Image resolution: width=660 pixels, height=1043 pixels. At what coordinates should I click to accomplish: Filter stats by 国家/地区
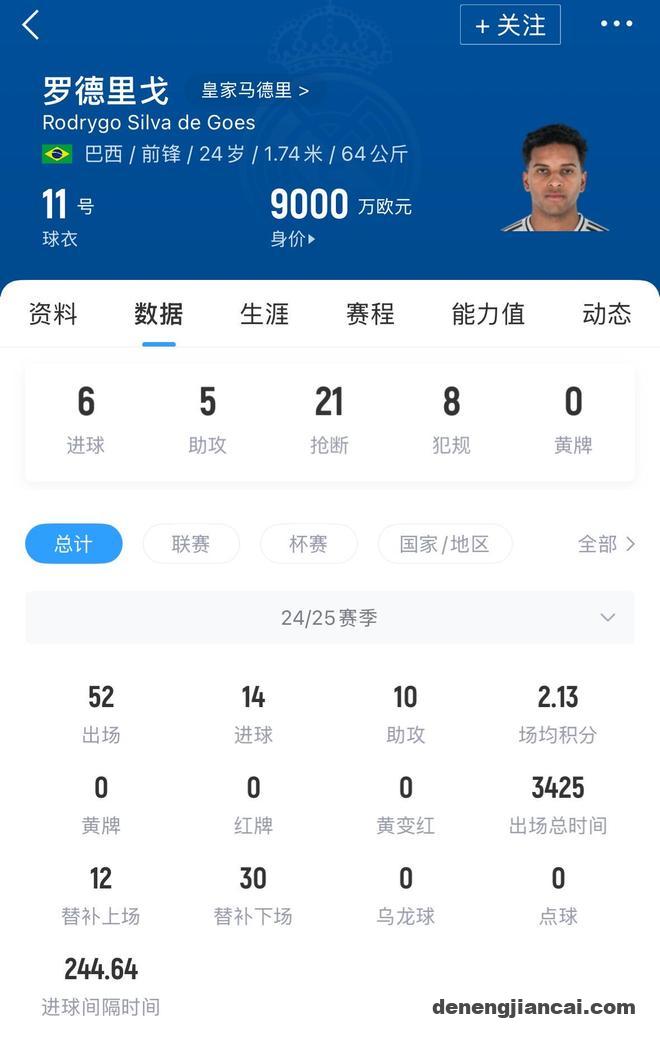[x=445, y=544]
